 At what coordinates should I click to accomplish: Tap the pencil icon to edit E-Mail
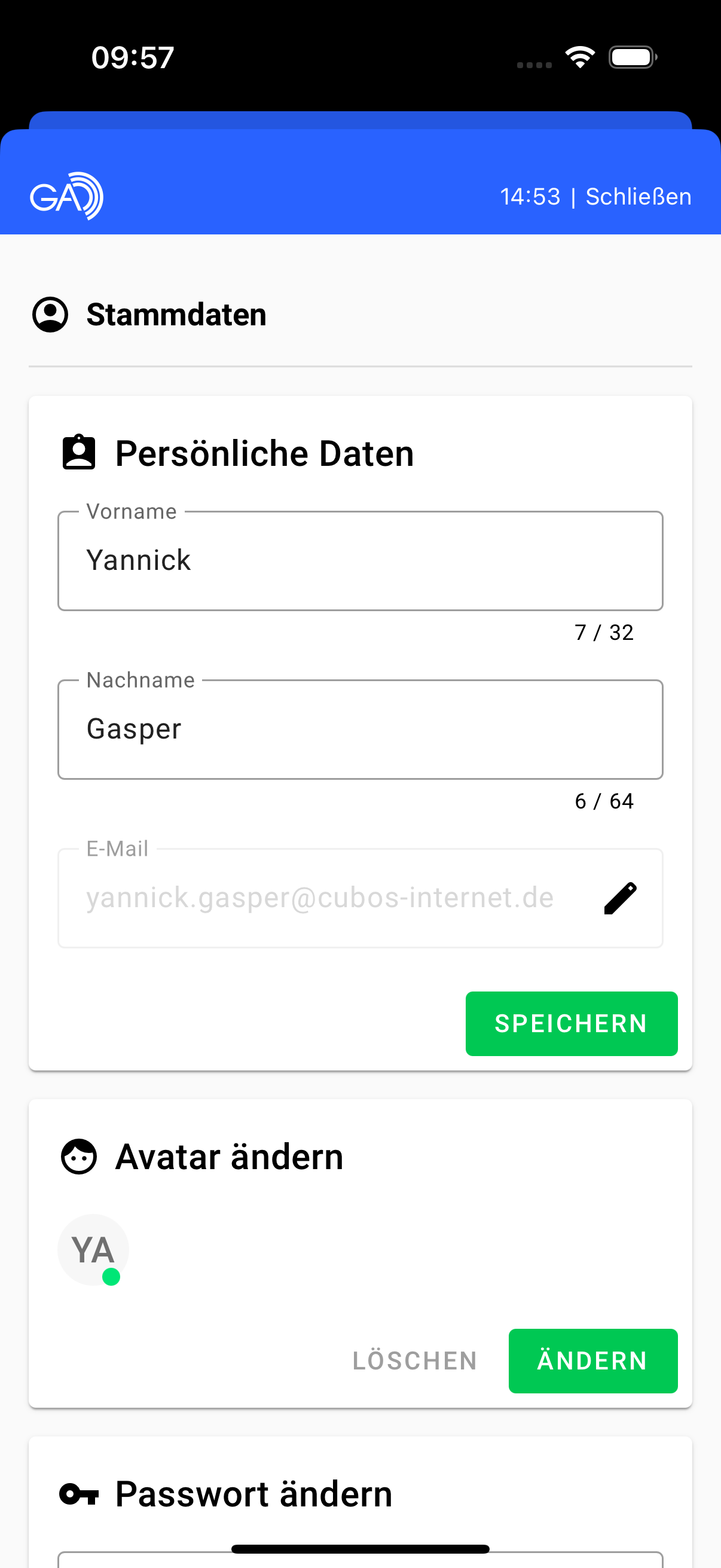coord(620,898)
